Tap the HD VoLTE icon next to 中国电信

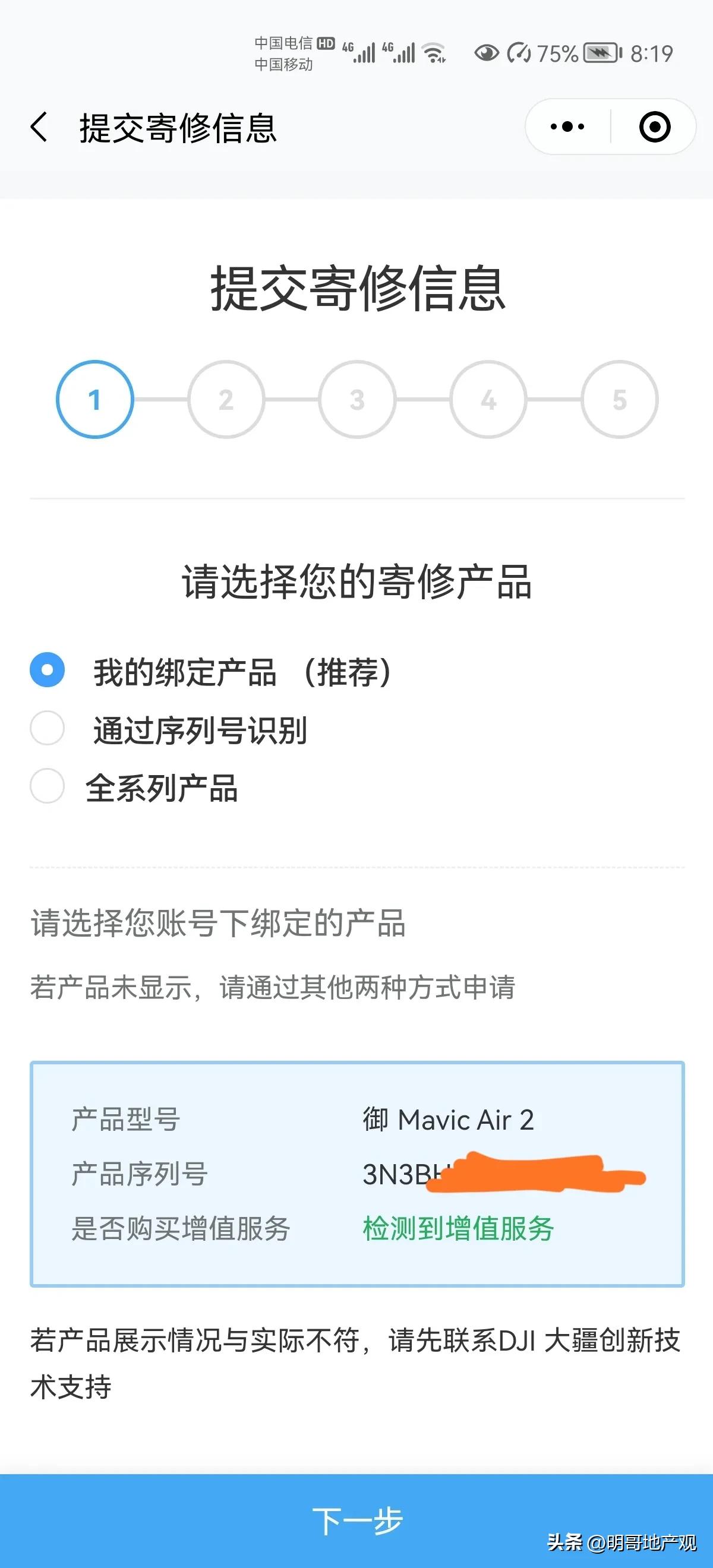(x=327, y=43)
